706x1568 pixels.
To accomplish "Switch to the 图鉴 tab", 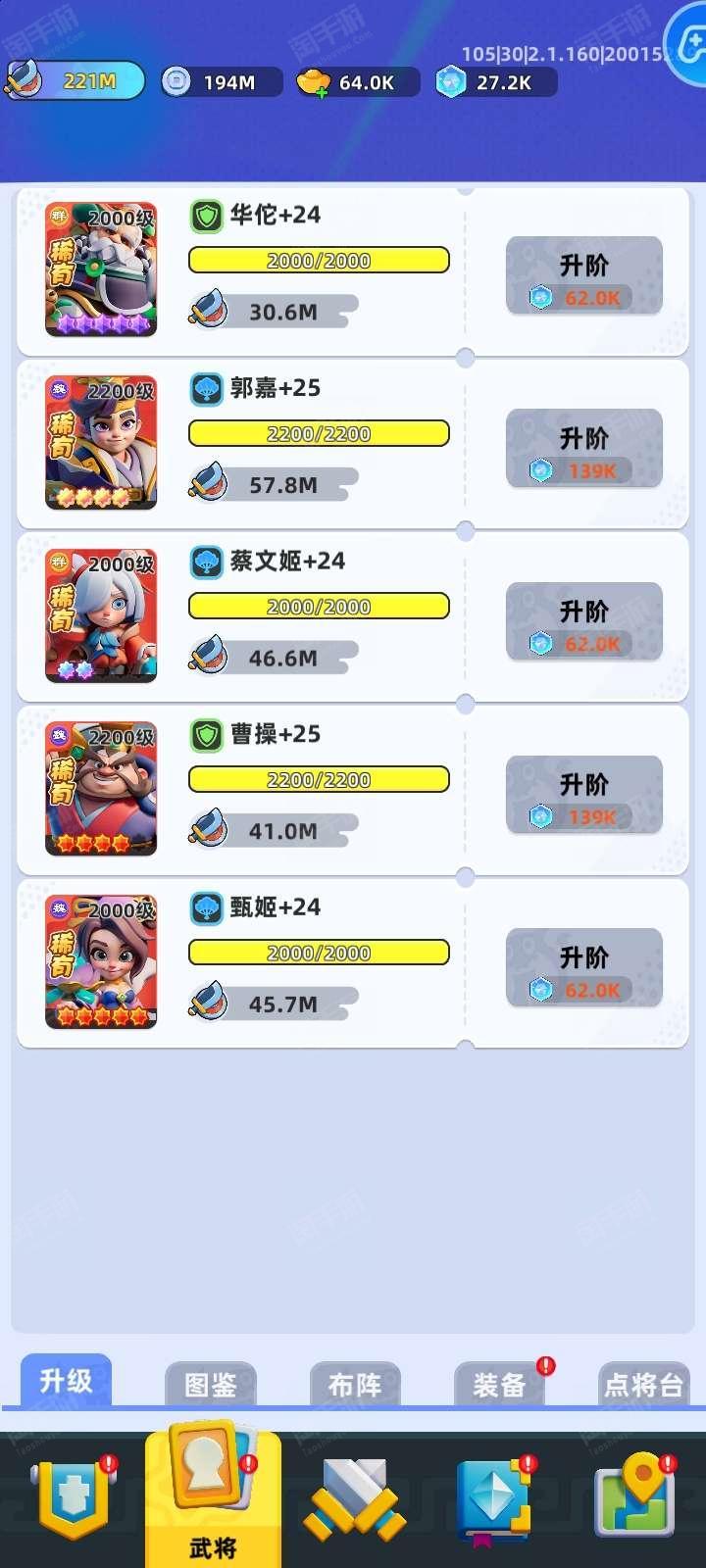I will (211, 1384).
